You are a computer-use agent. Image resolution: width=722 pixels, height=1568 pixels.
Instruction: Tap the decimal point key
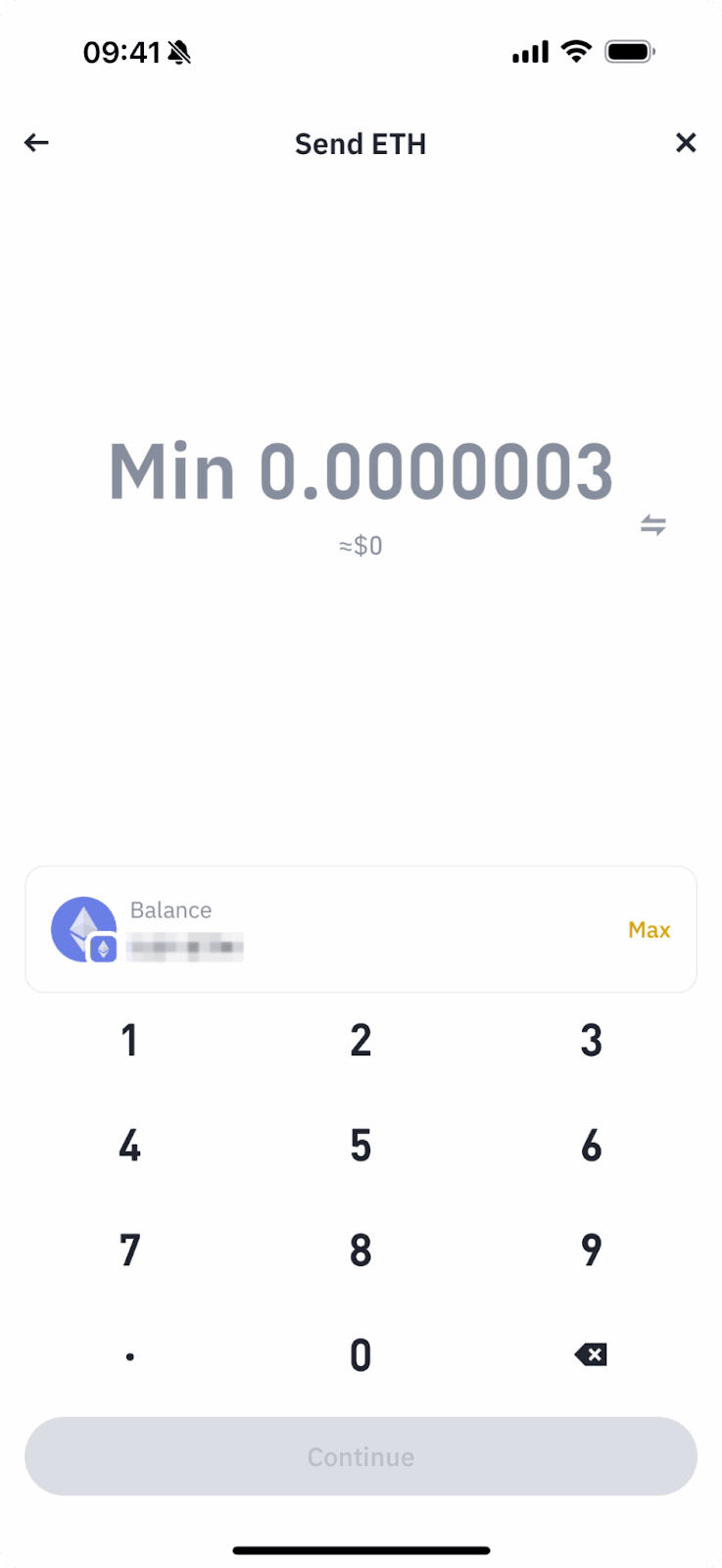tap(129, 1354)
